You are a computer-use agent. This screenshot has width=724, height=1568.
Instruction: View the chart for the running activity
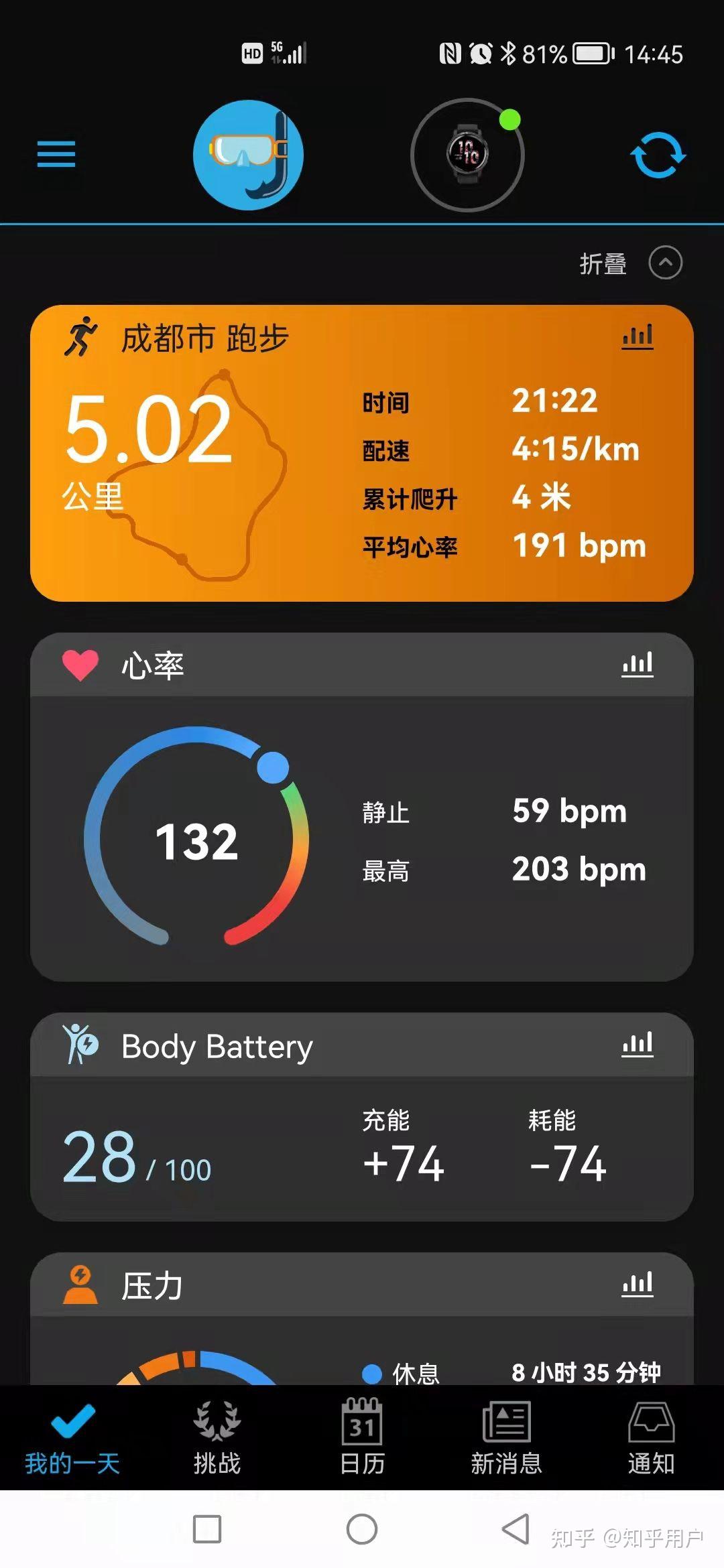[637, 336]
